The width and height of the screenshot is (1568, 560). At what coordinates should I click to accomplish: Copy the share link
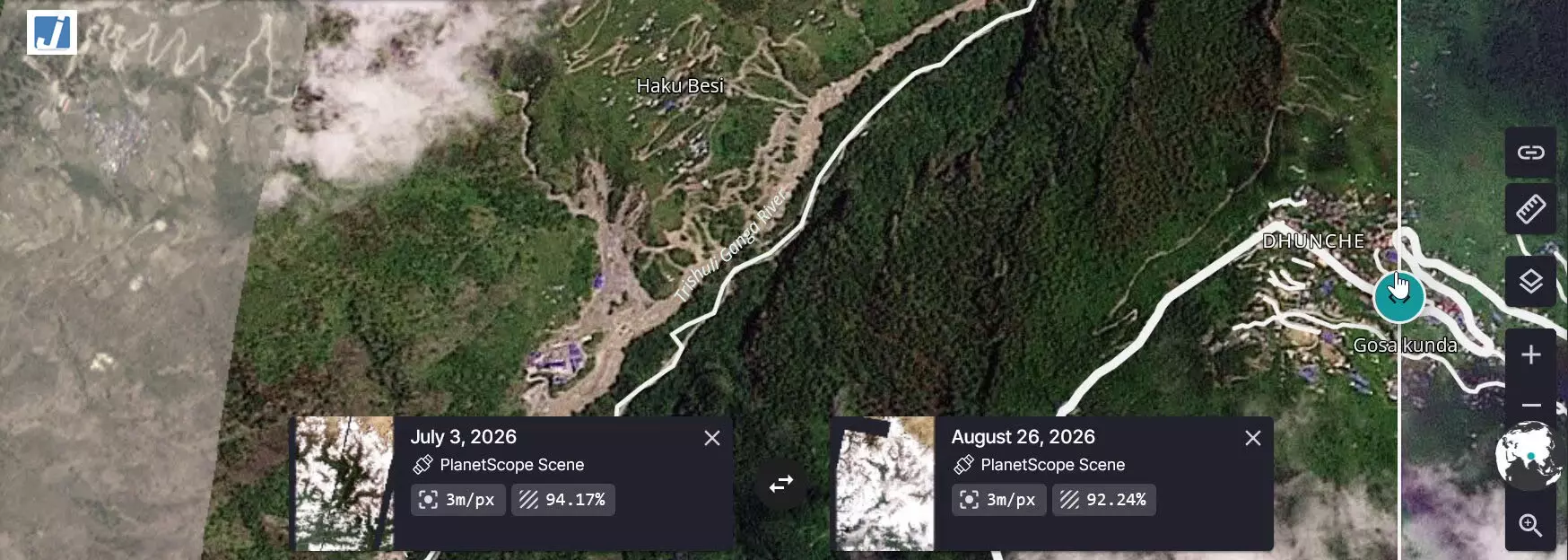click(1530, 152)
